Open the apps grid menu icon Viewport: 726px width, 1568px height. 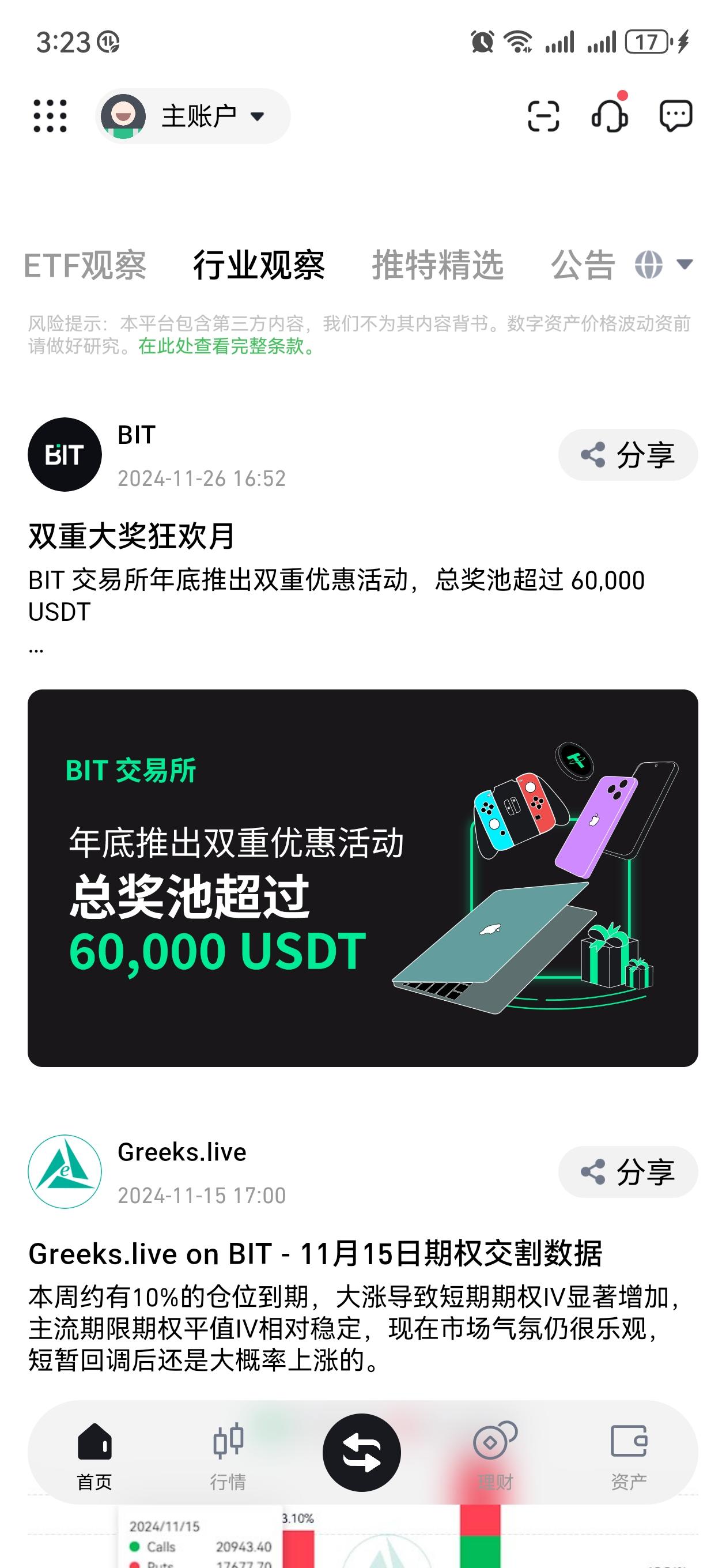(51, 115)
